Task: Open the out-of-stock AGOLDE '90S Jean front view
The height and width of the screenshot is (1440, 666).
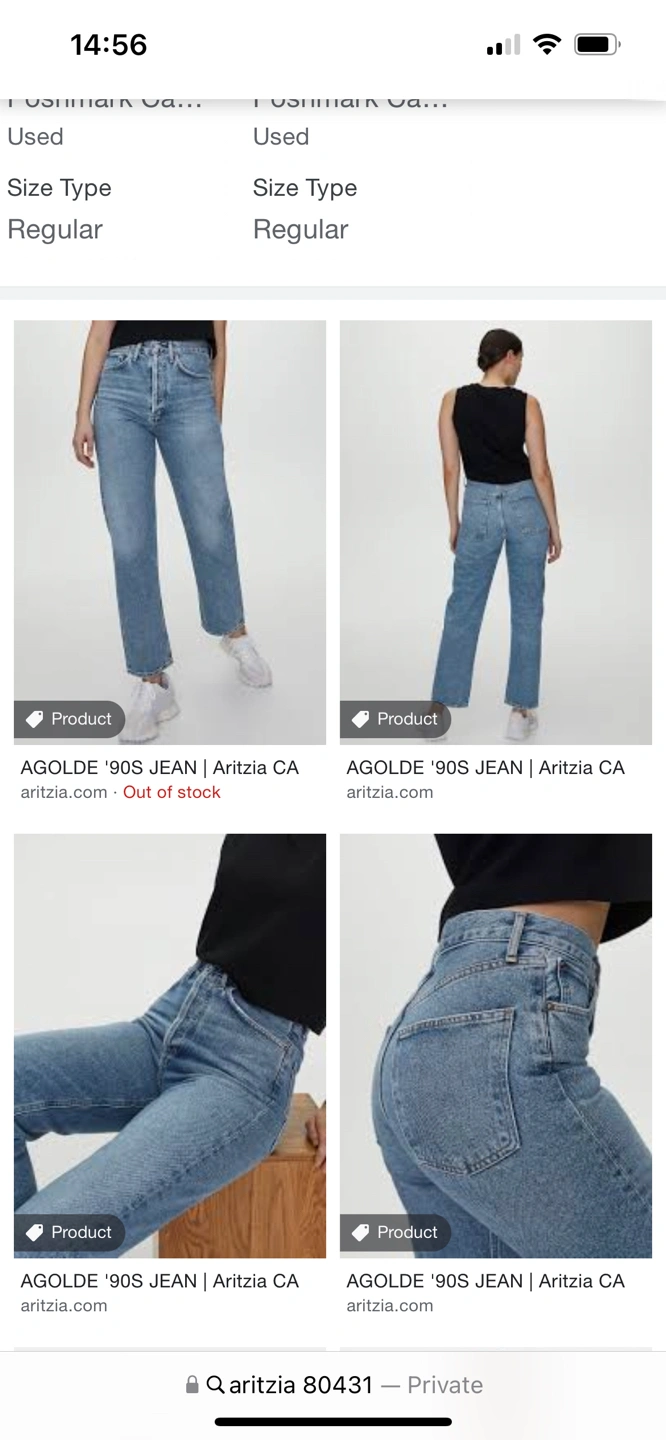Action: click(x=169, y=532)
